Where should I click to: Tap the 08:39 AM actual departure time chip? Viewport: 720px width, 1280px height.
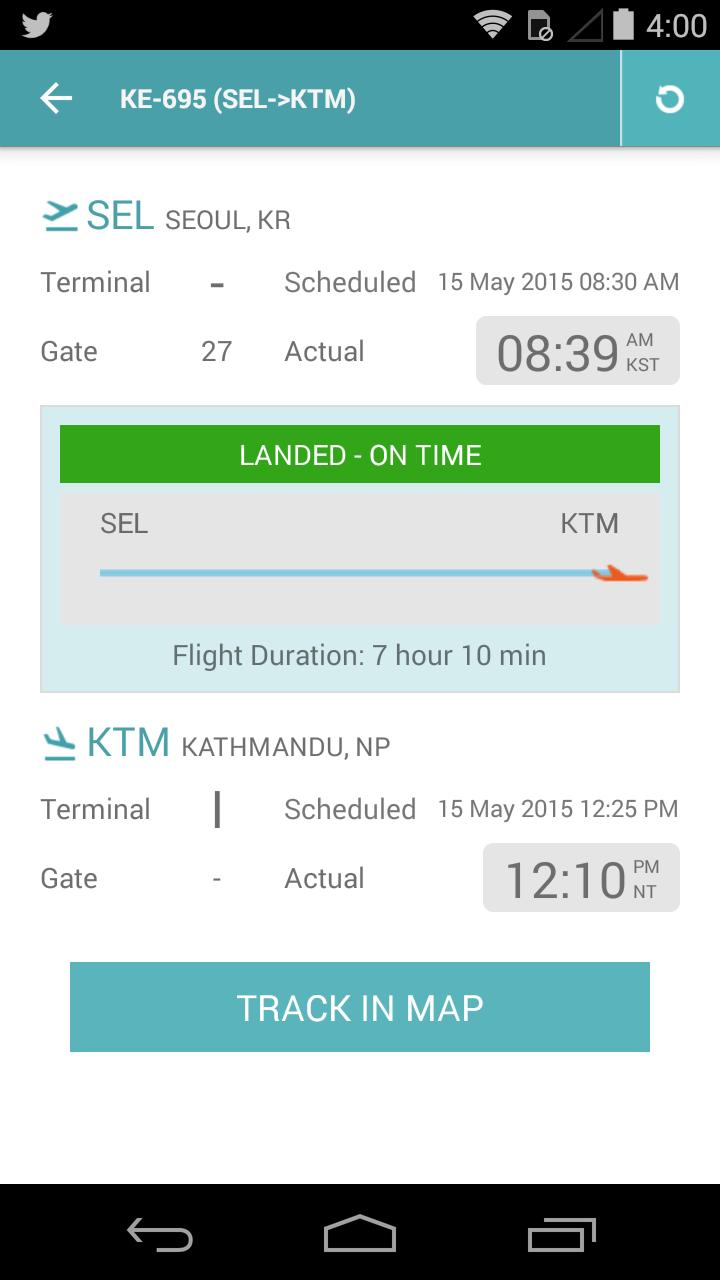(x=577, y=350)
